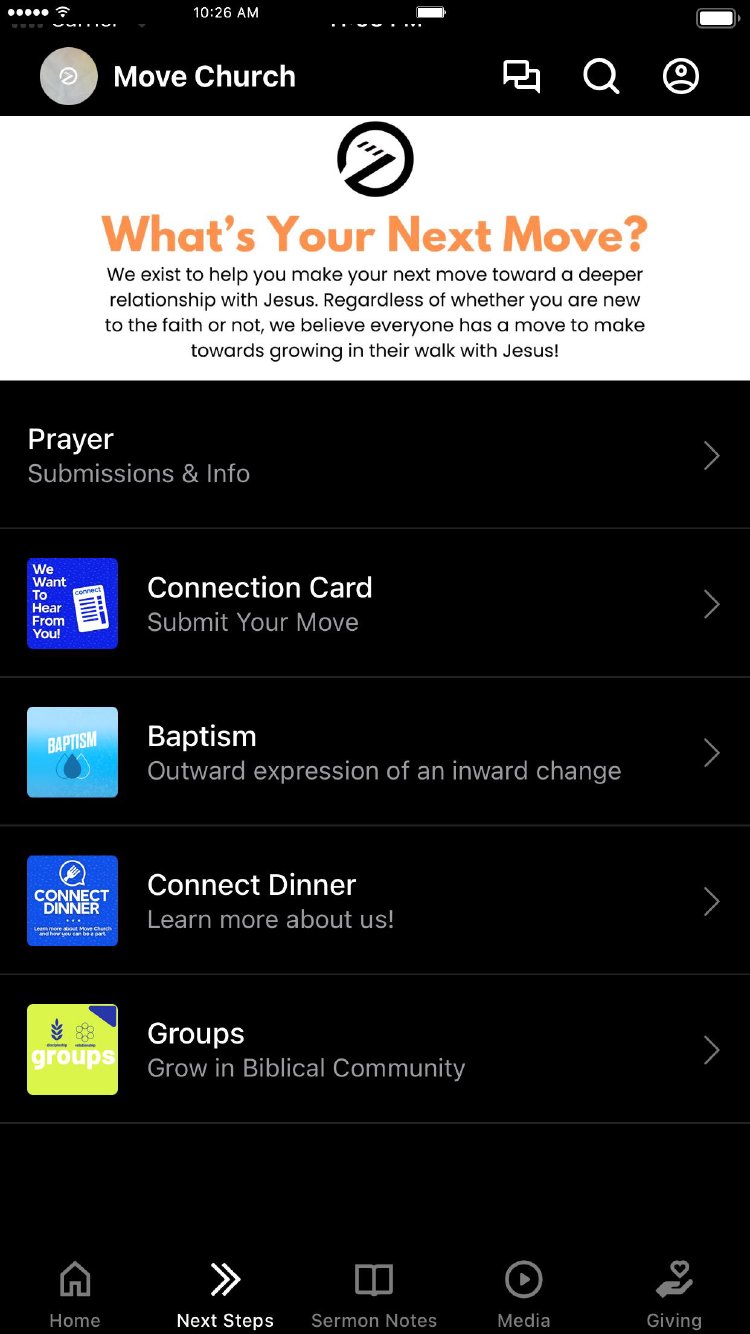Open Prayer Submissions & Info

point(375,455)
